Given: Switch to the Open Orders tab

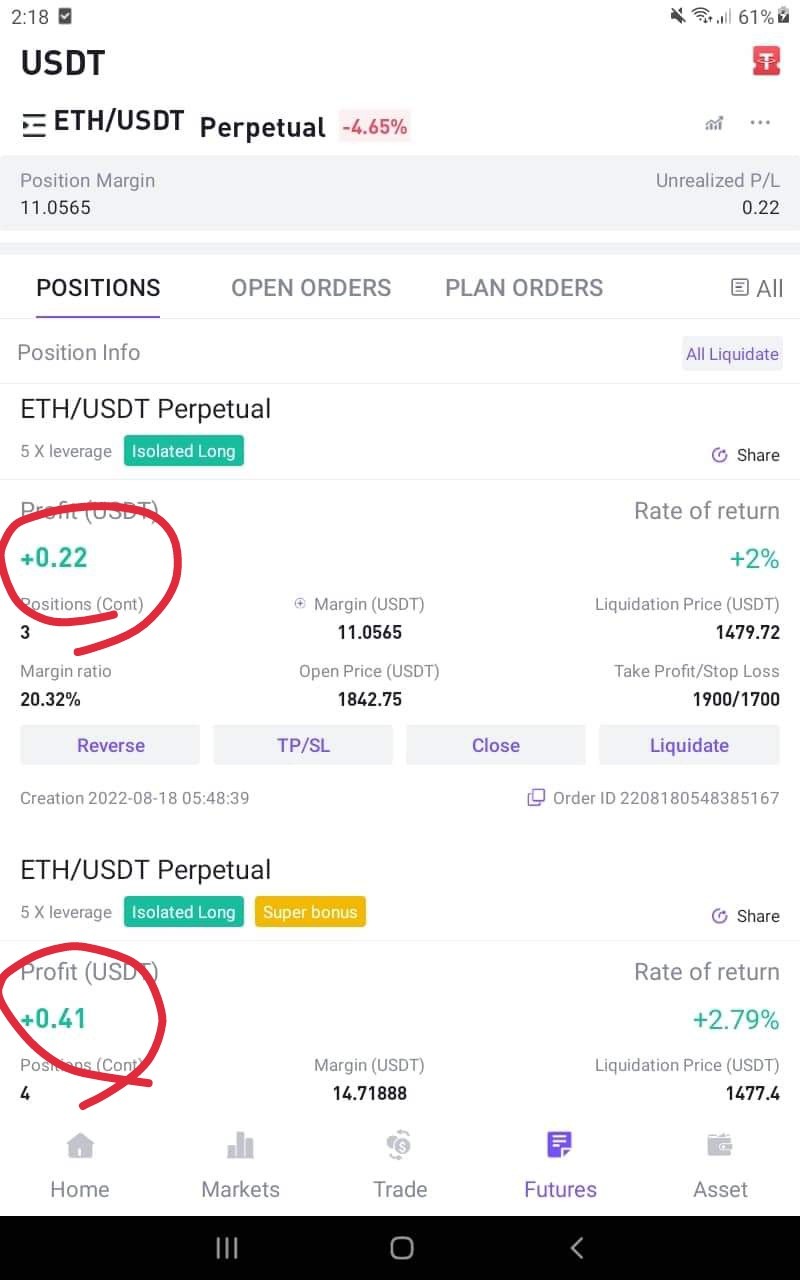Looking at the screenshot, I should pos(311,288).
